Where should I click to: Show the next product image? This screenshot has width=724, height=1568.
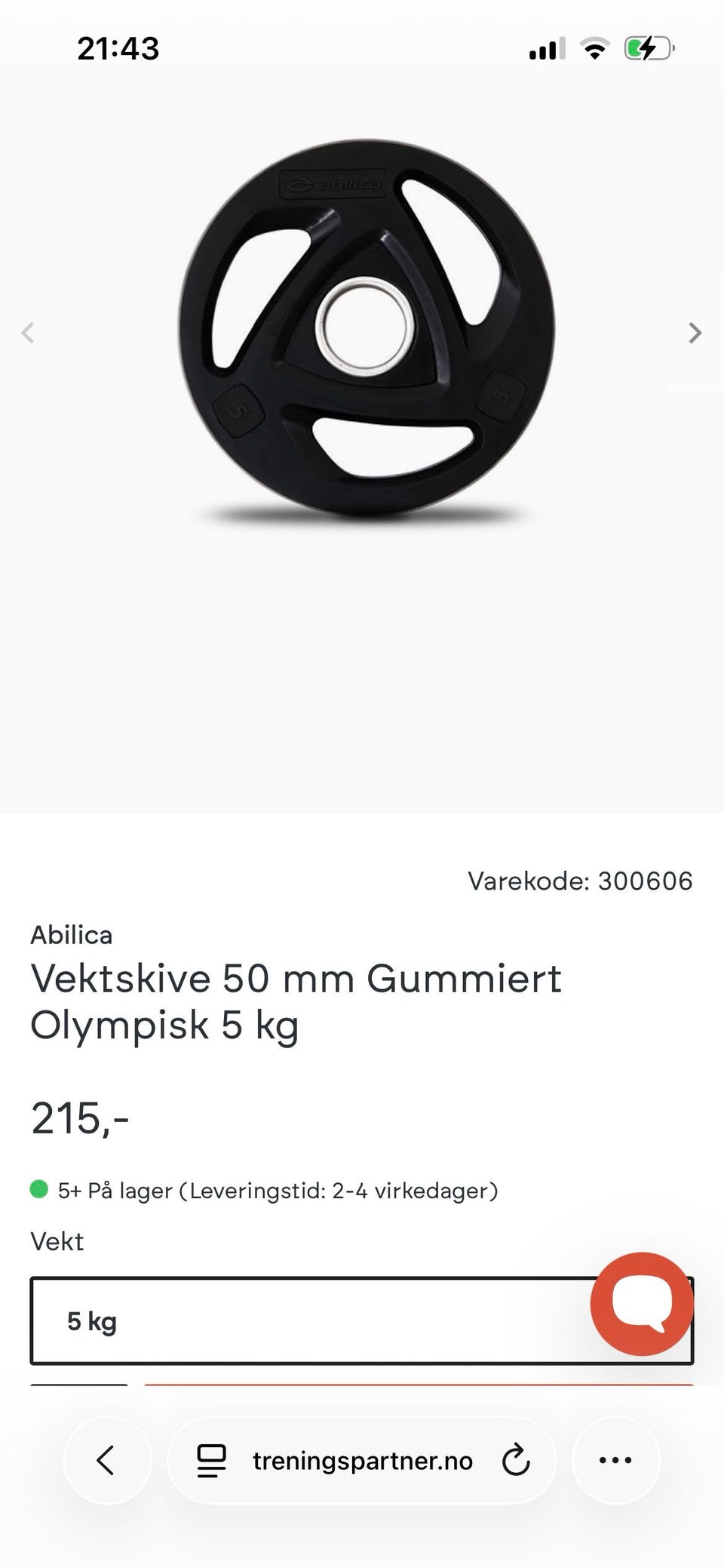[x=694, y=333]
